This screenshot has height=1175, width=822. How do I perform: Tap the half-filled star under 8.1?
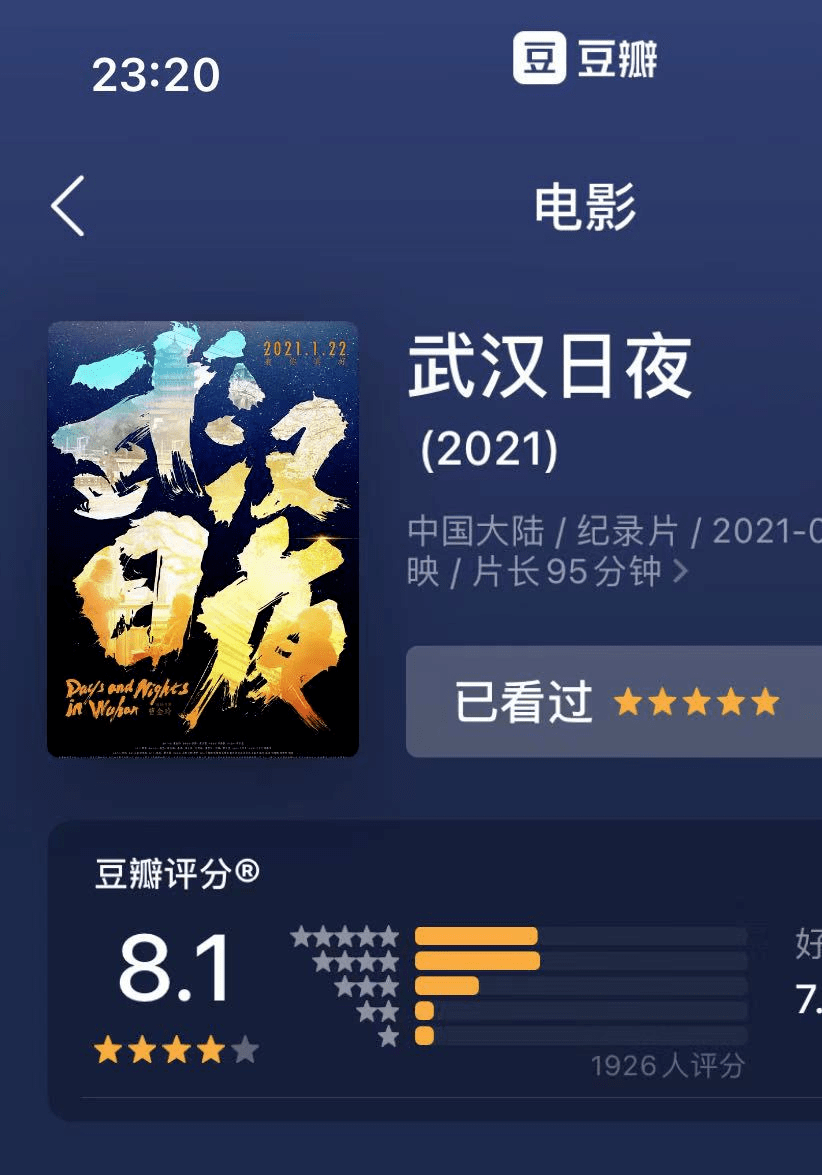[x=243, y=1050]
